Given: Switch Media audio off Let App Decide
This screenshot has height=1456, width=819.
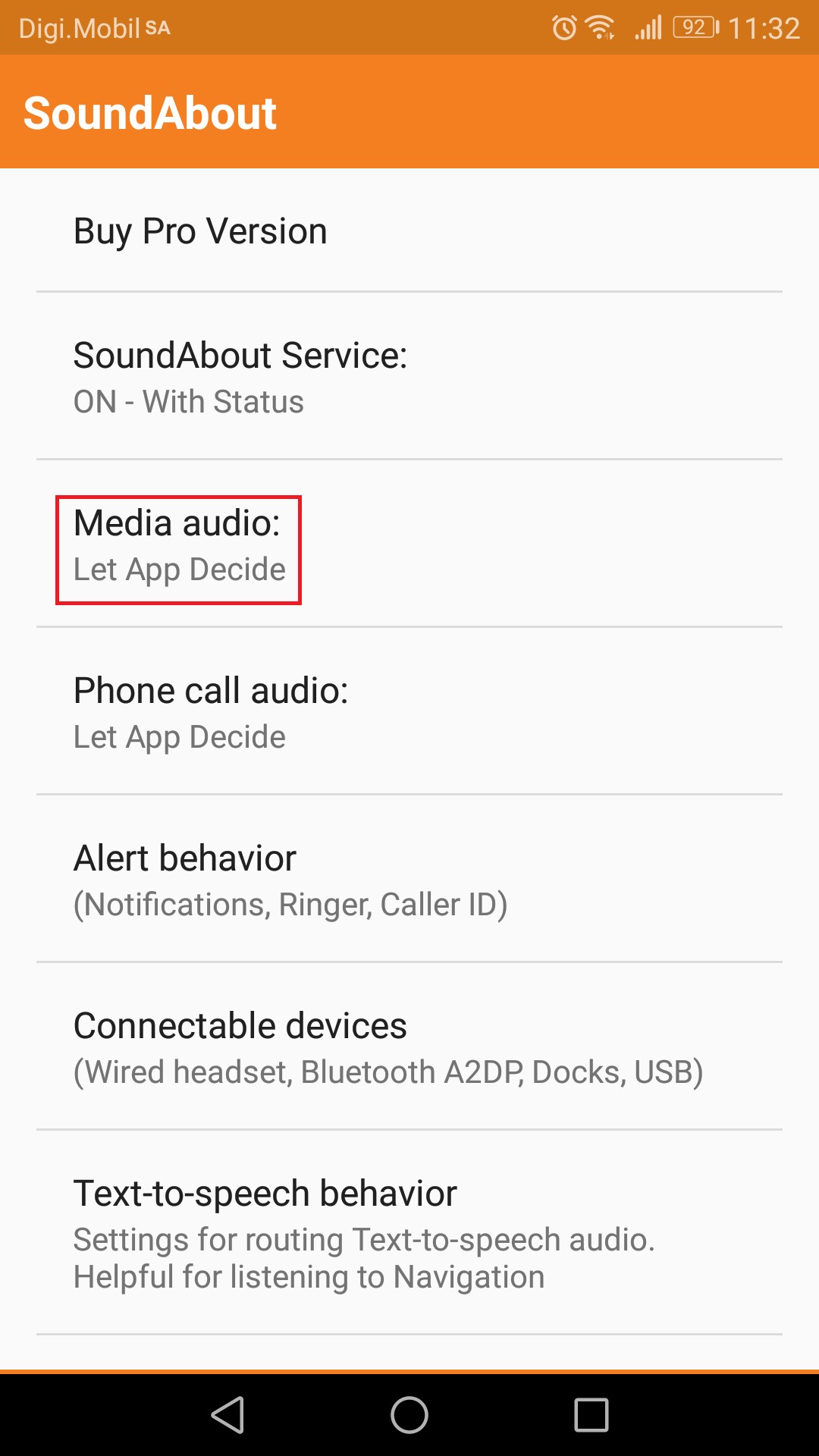Looking at the screenshot, I should point(409,544).
